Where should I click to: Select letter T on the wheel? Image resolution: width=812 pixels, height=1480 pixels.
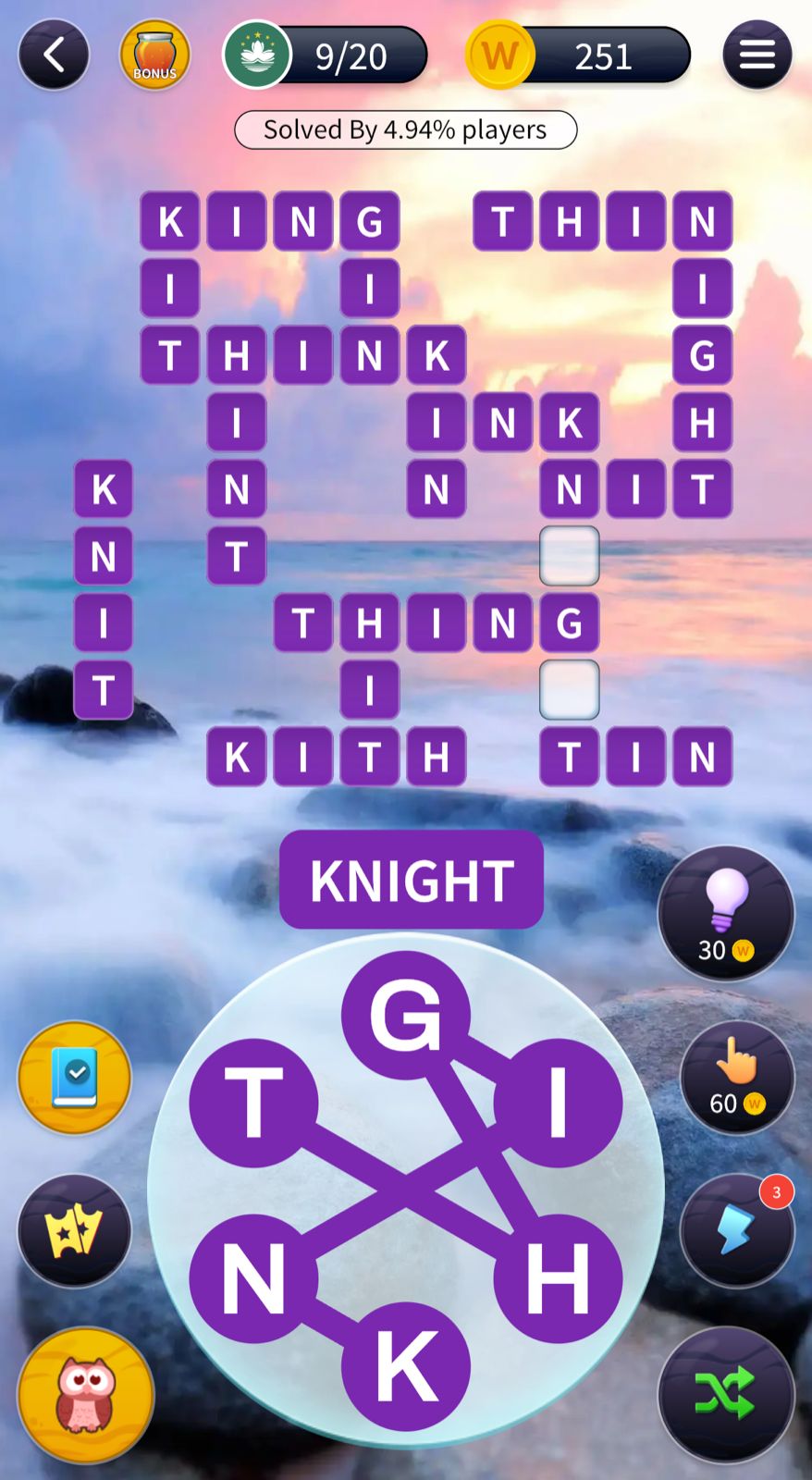[x=253, y=1103]
